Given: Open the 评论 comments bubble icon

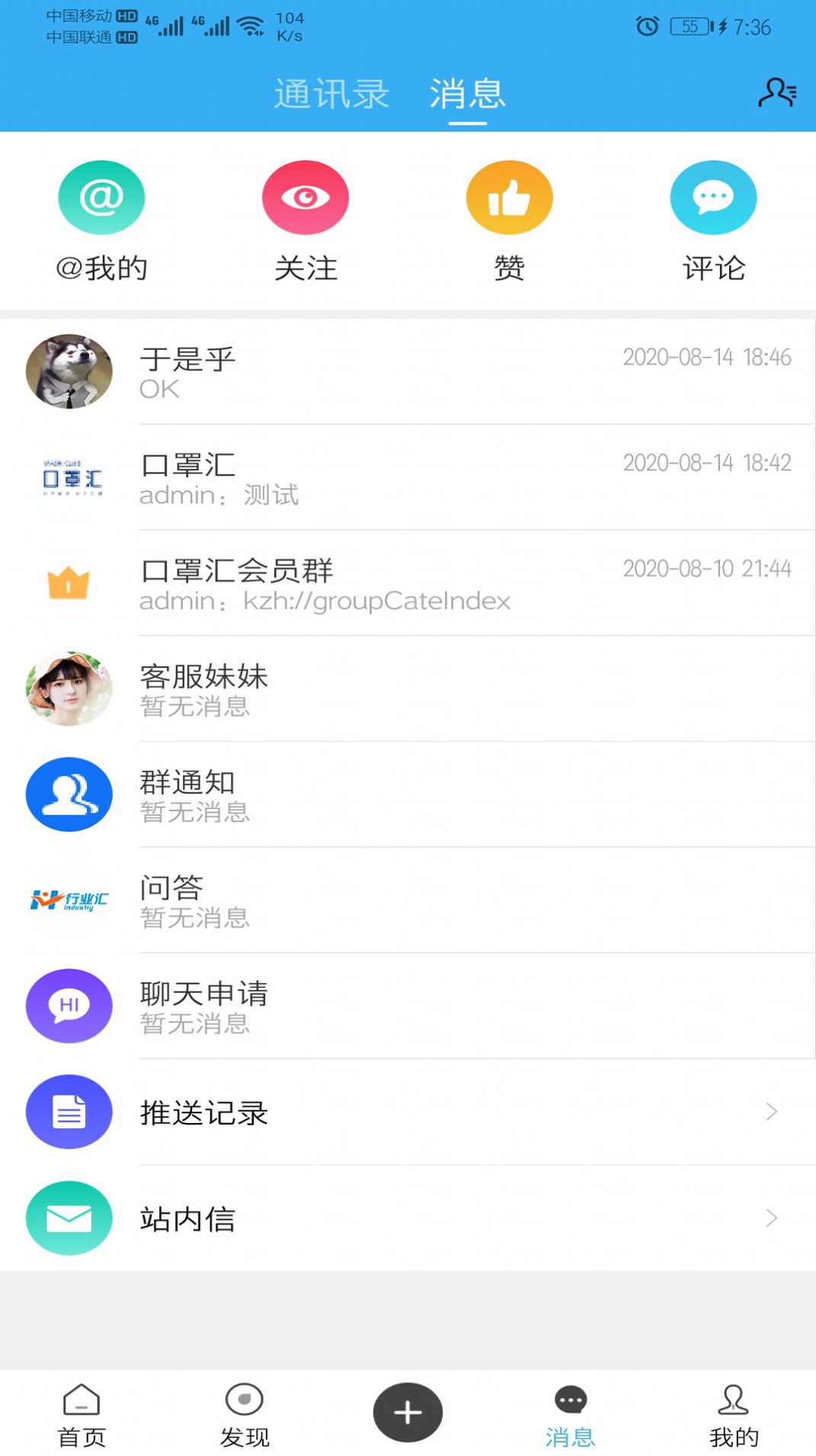Looking at the screenshot, I should click(x=712, y=197).
